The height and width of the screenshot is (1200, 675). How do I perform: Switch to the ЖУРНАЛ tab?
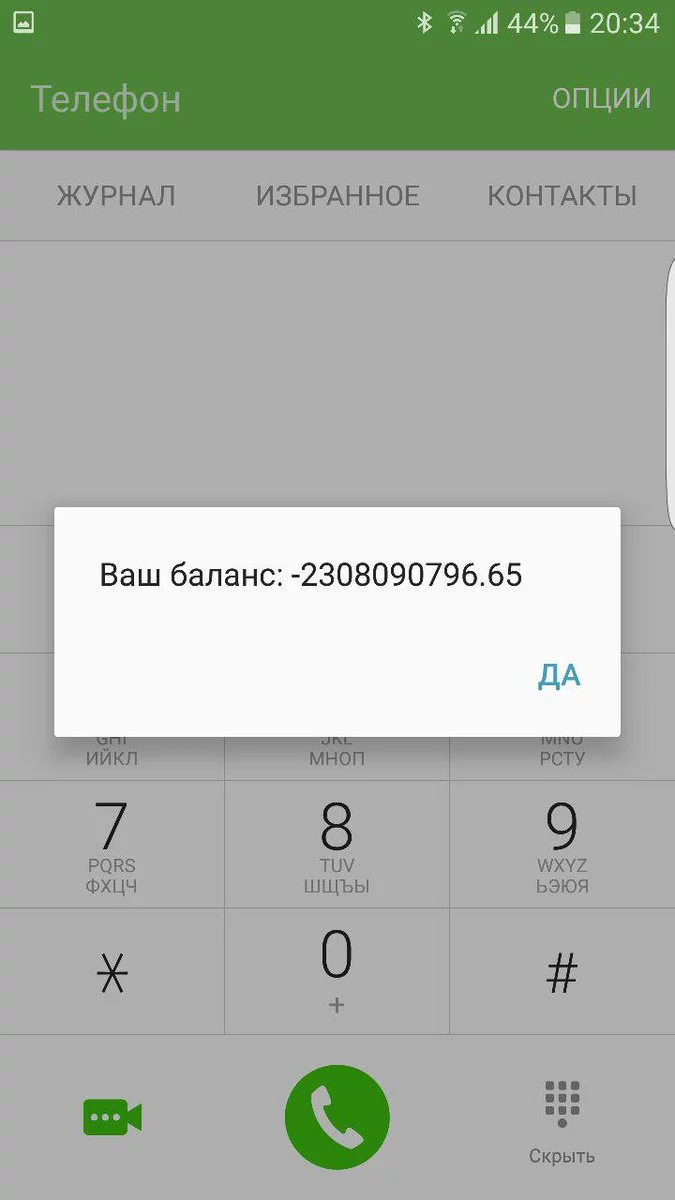click(x=116, y=196)
